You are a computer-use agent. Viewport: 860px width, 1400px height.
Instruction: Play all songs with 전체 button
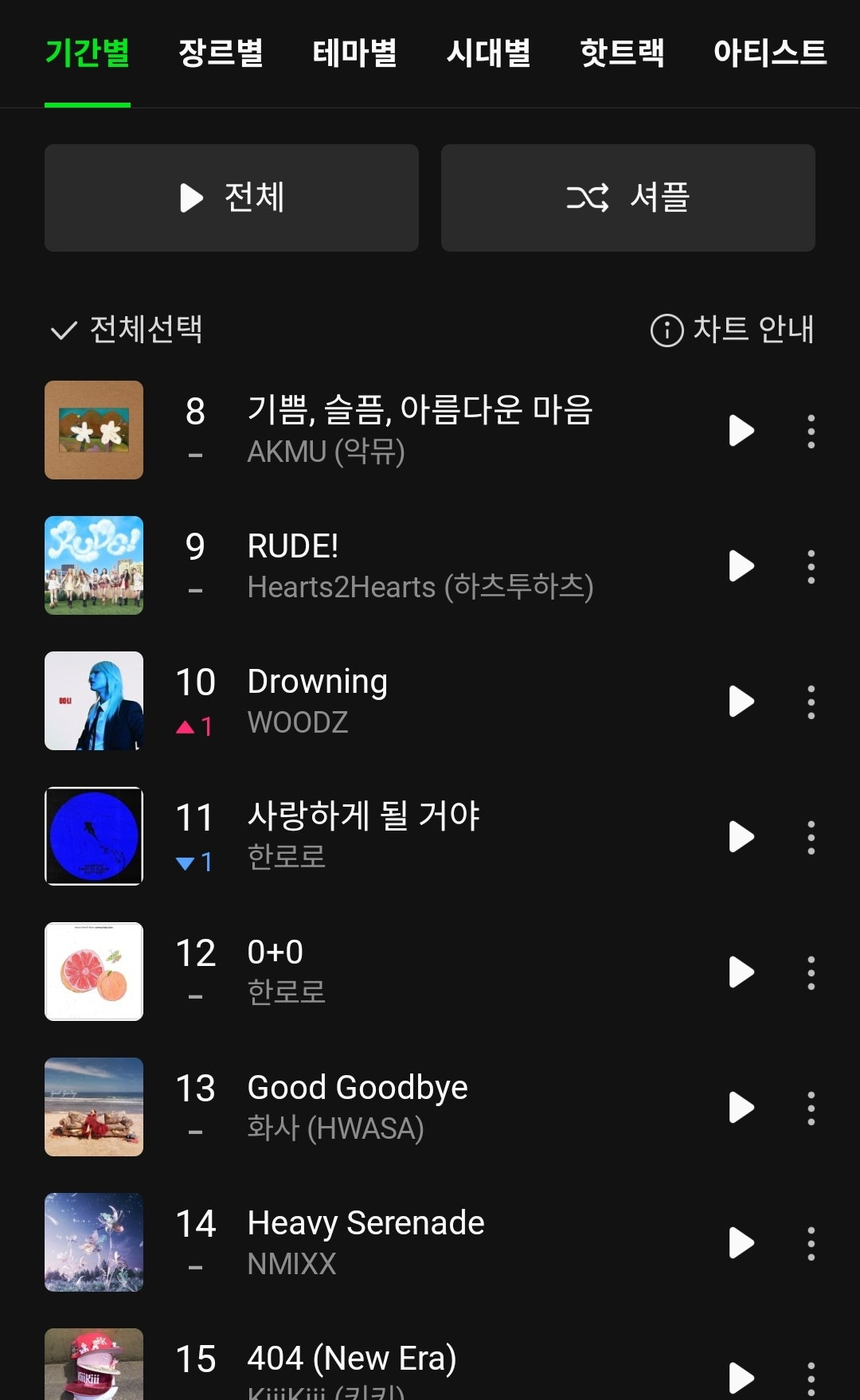[x=232, y=197]
